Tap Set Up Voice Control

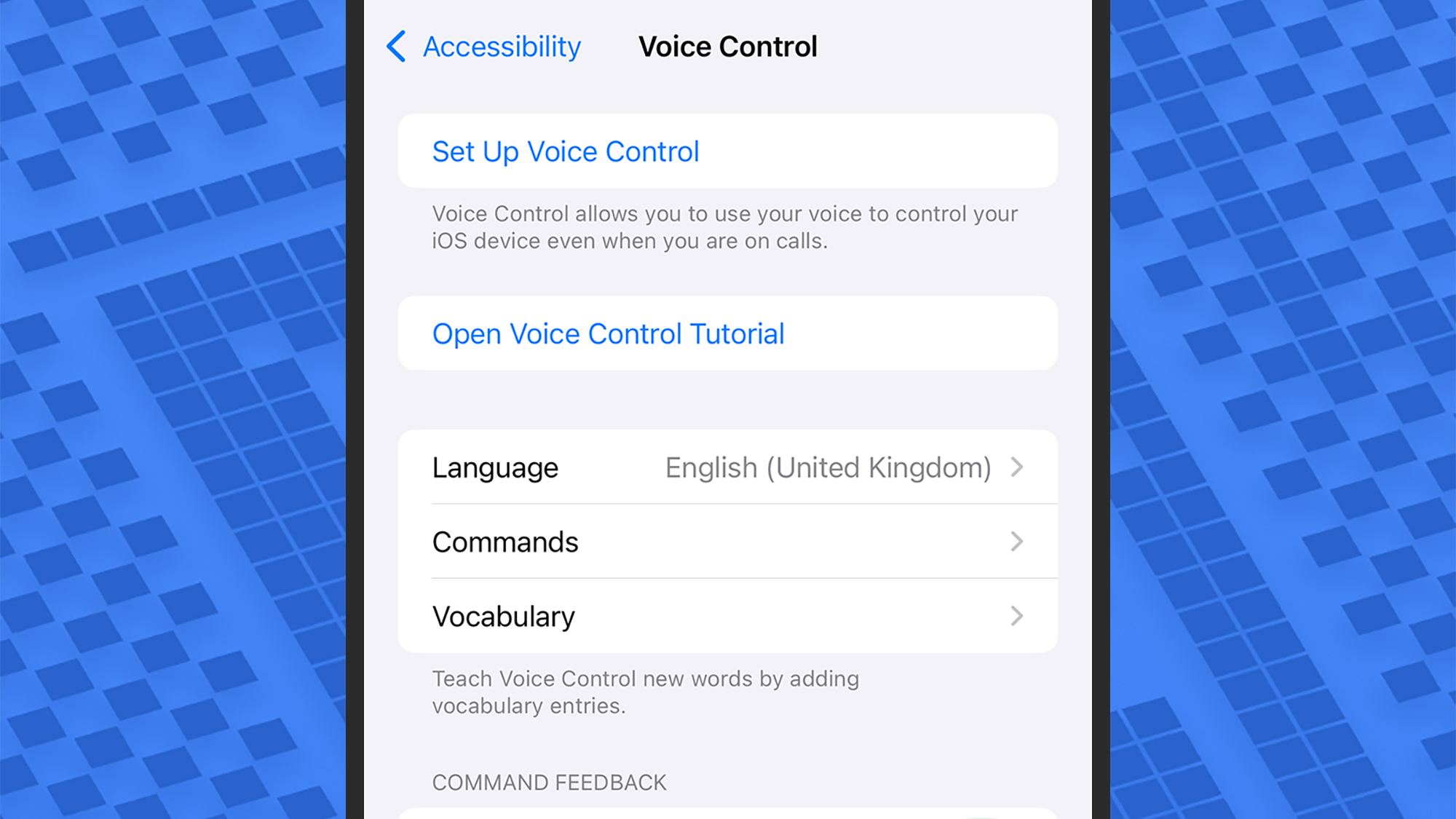(x=566, y=151)
